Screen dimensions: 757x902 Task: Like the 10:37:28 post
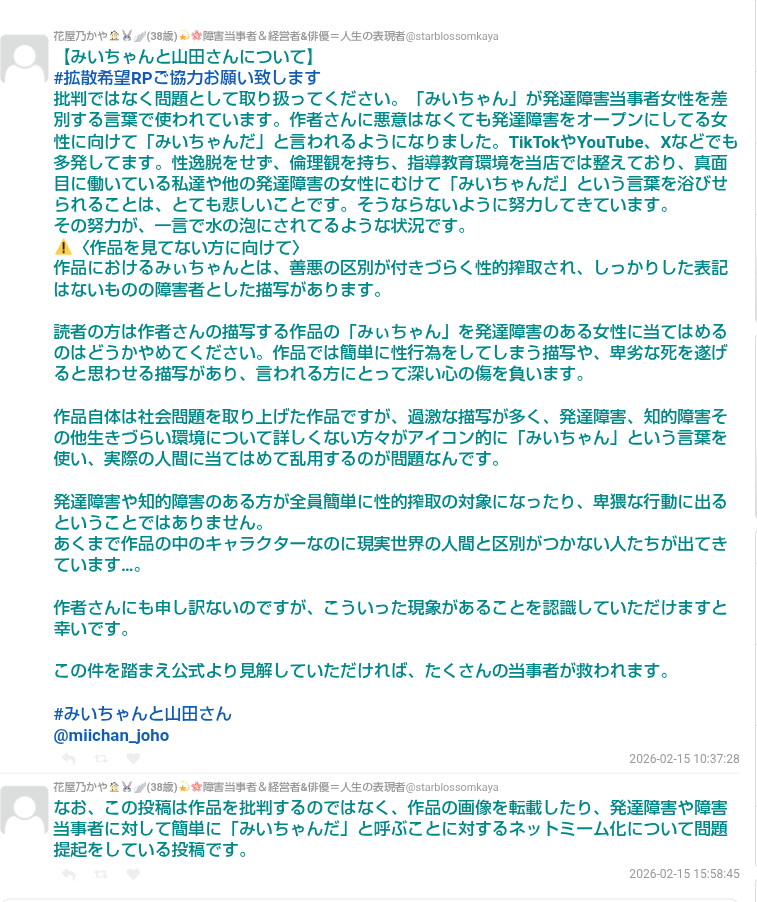(133, 759)
